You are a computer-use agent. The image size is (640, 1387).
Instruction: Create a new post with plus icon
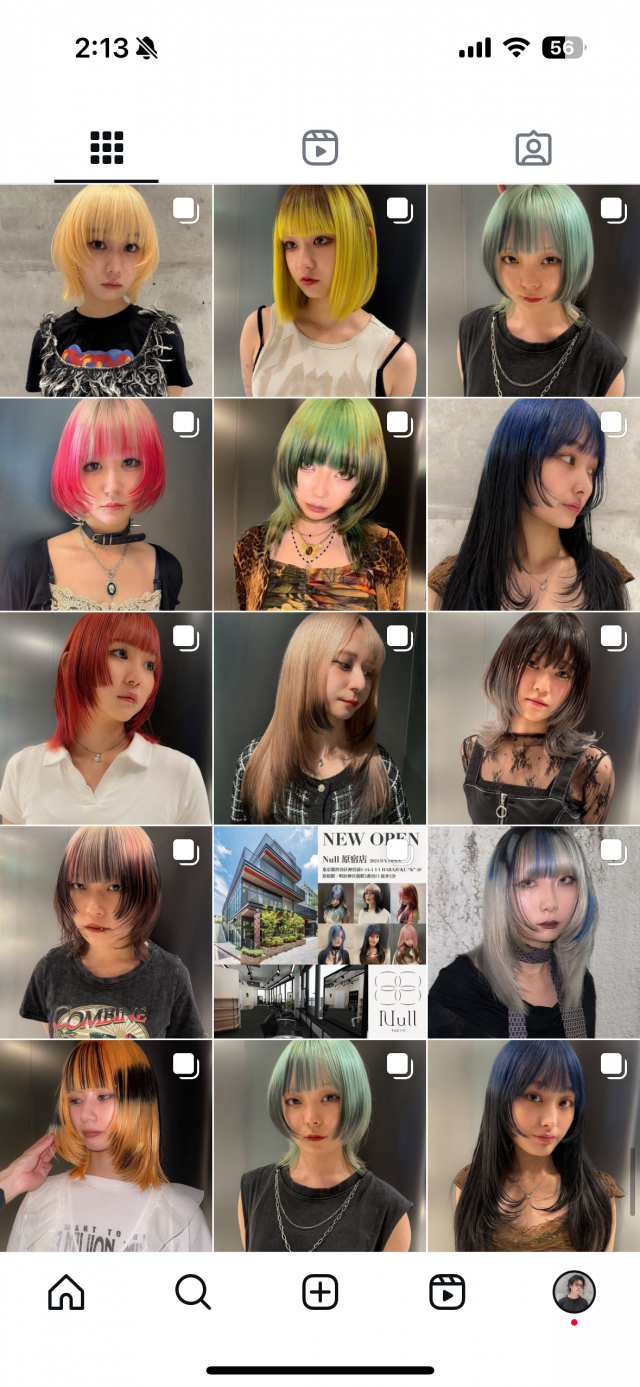(320, 1293)
